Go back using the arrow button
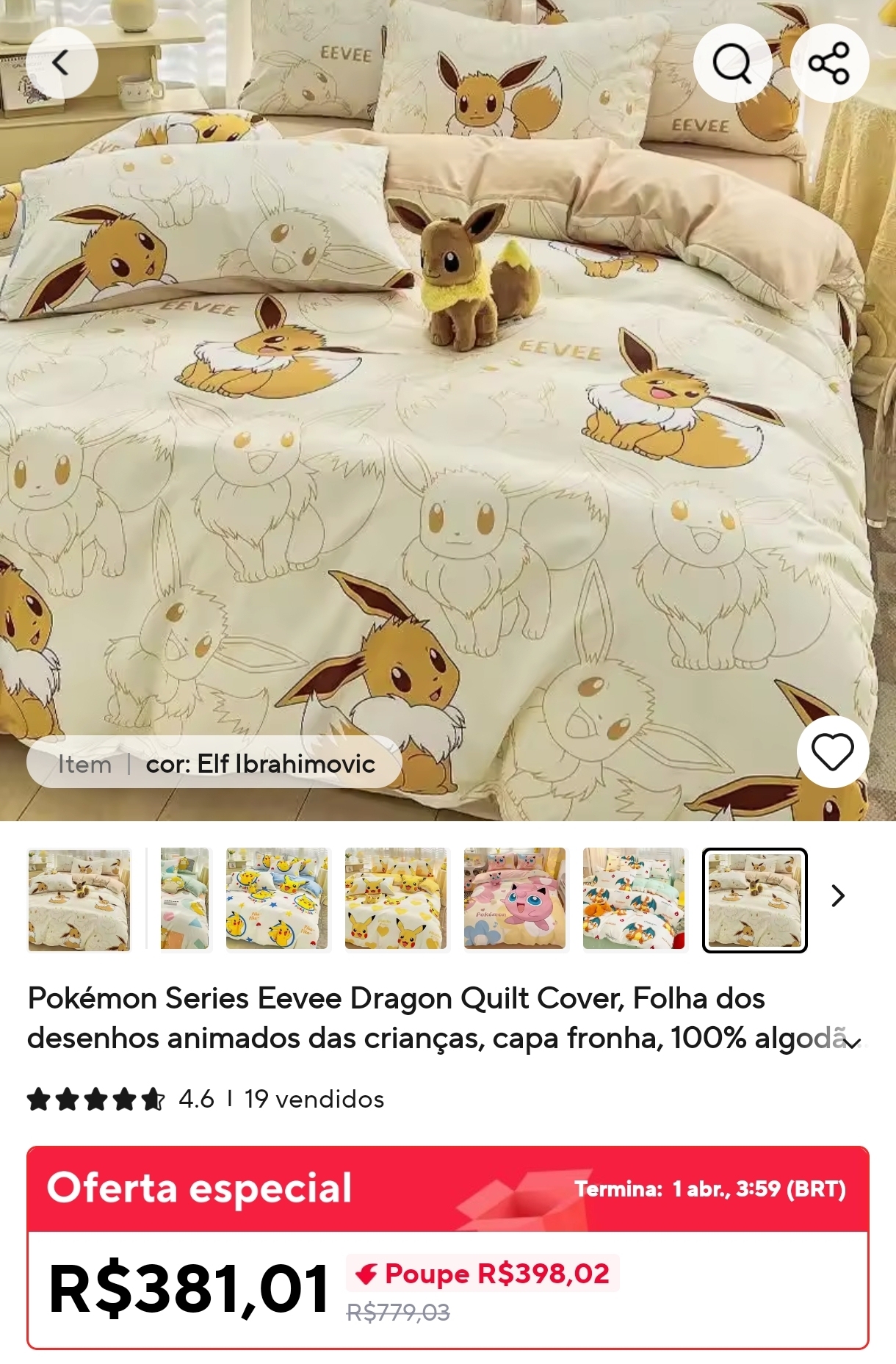Screen dimensions: 896x1364 (62, 63)
